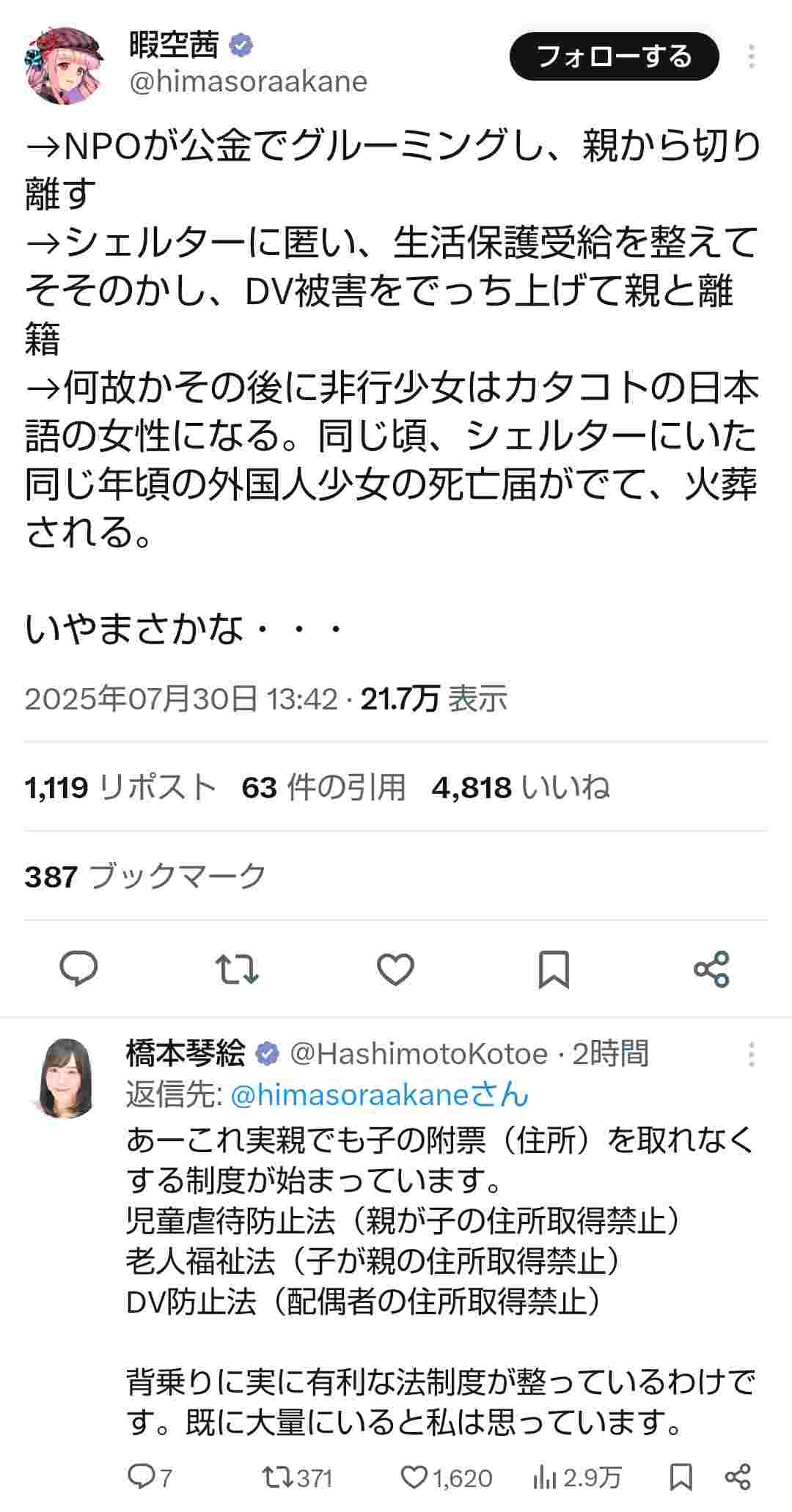This screenshot has width=792, height=1512.
Task: Bookmark 橋本琴絵's reply
Action: [x=681, y=1476]
